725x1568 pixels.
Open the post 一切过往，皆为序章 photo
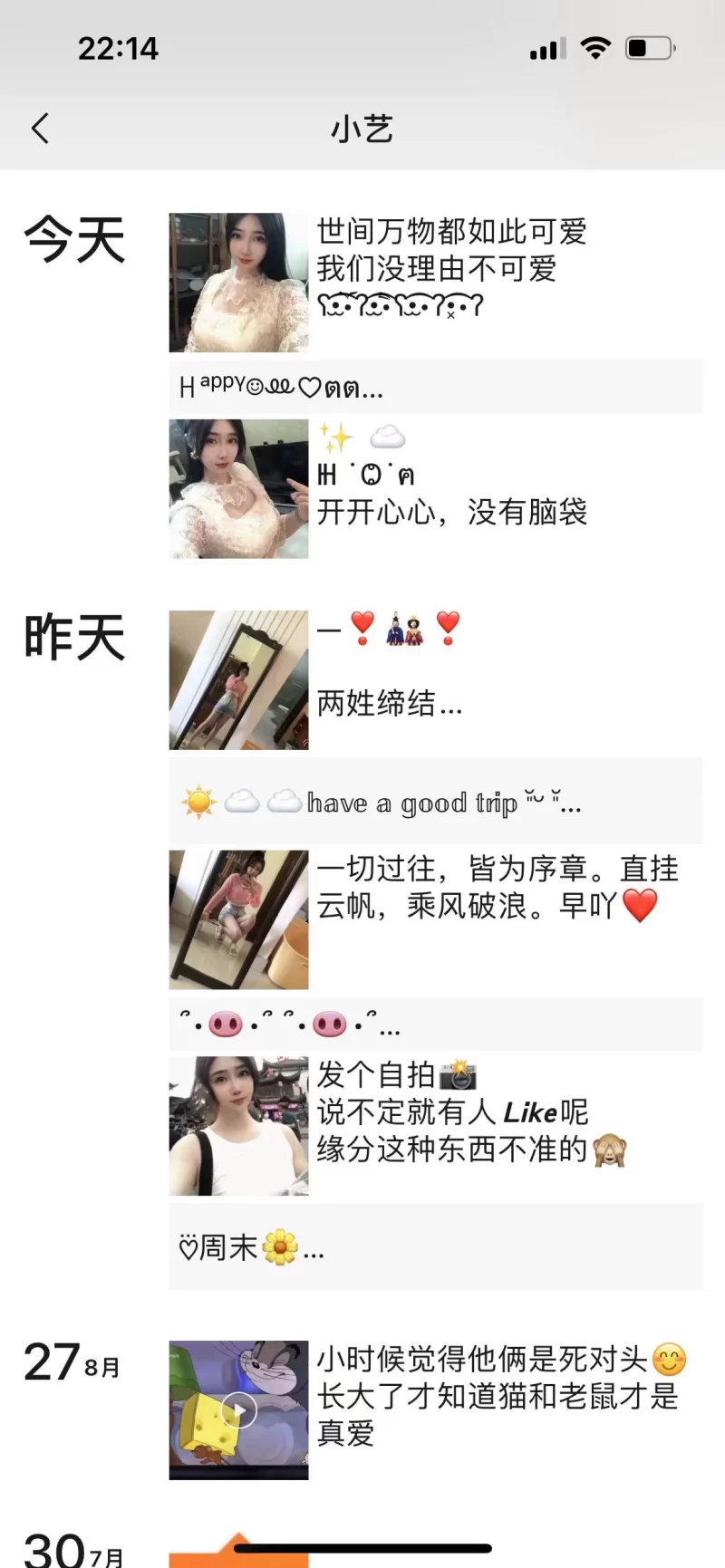tap(238, 919)
